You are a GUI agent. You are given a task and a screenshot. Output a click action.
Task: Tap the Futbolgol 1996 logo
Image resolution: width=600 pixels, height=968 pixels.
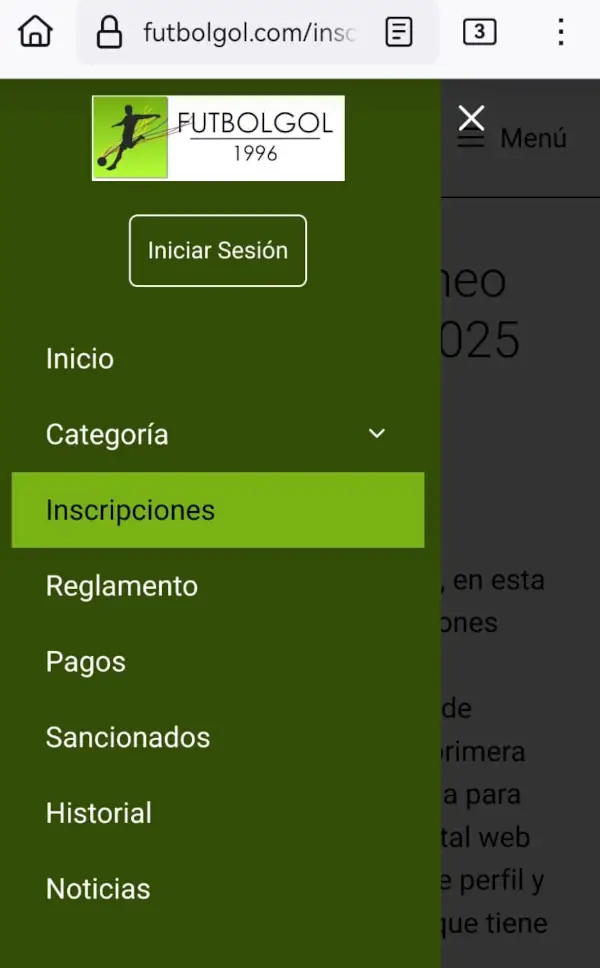coord(219,138)
